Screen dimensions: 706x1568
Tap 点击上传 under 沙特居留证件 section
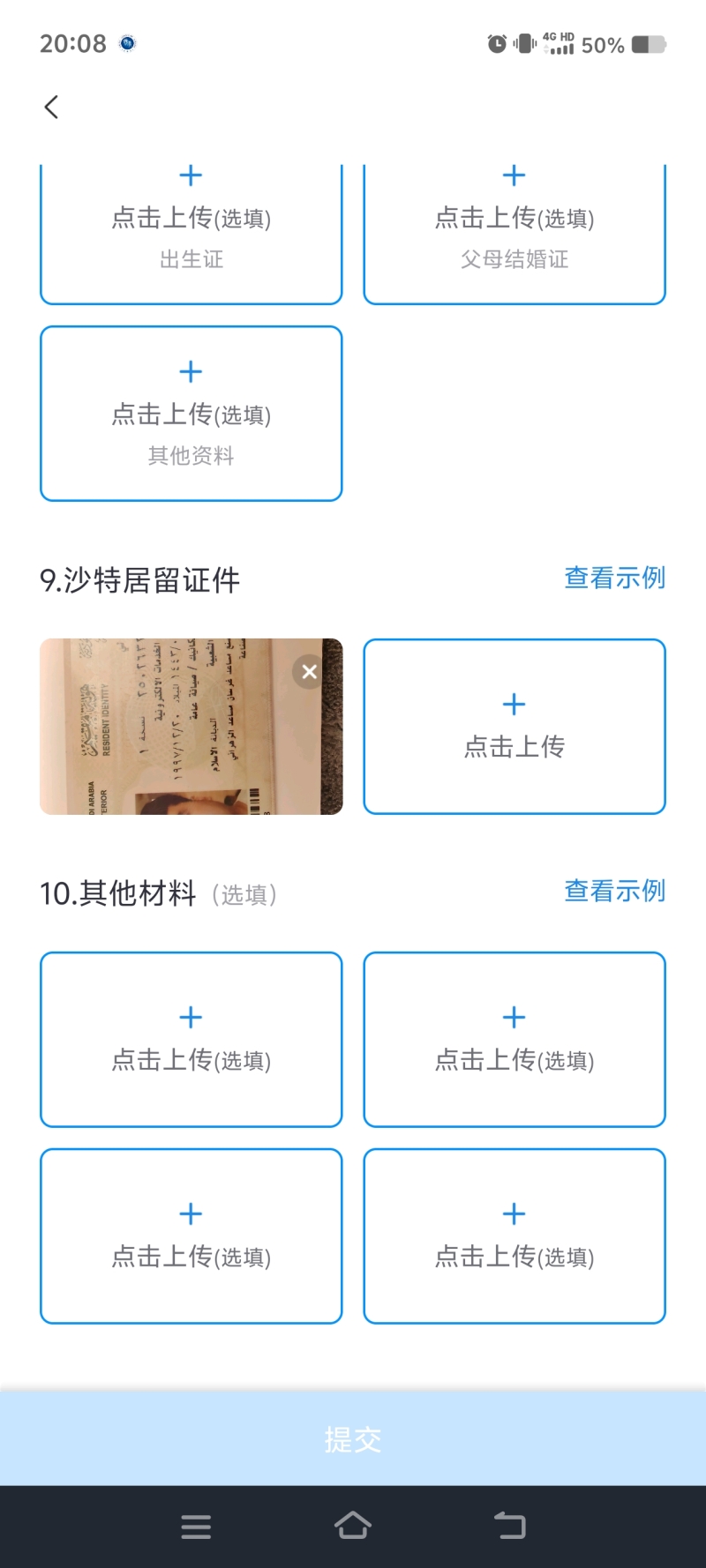click(514, 727)
